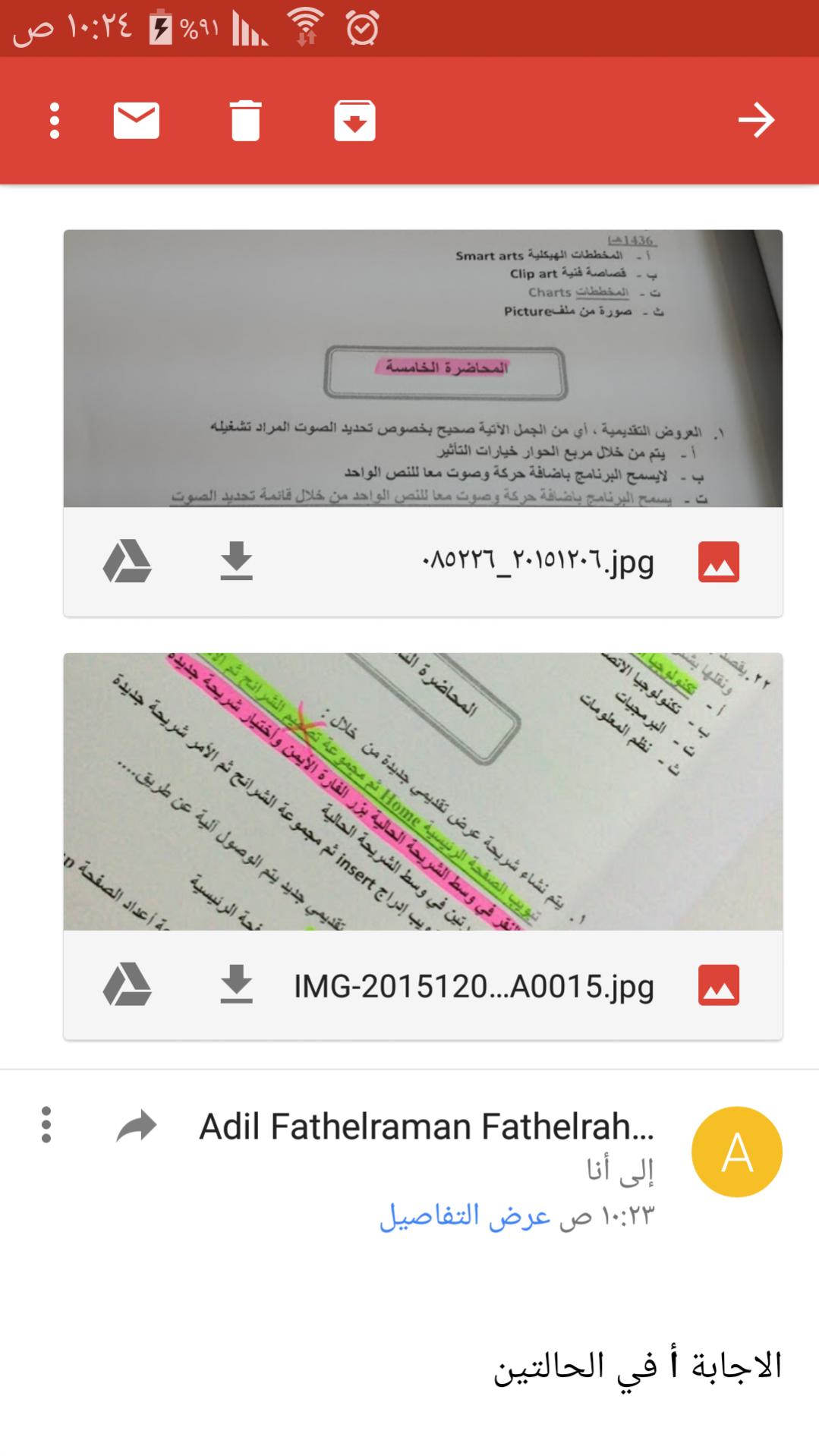Screen dimensions: 819x1456
Task: Open message options next to Adil Fathelraman
Action: pyautogui.click(x=46, y=1124)
